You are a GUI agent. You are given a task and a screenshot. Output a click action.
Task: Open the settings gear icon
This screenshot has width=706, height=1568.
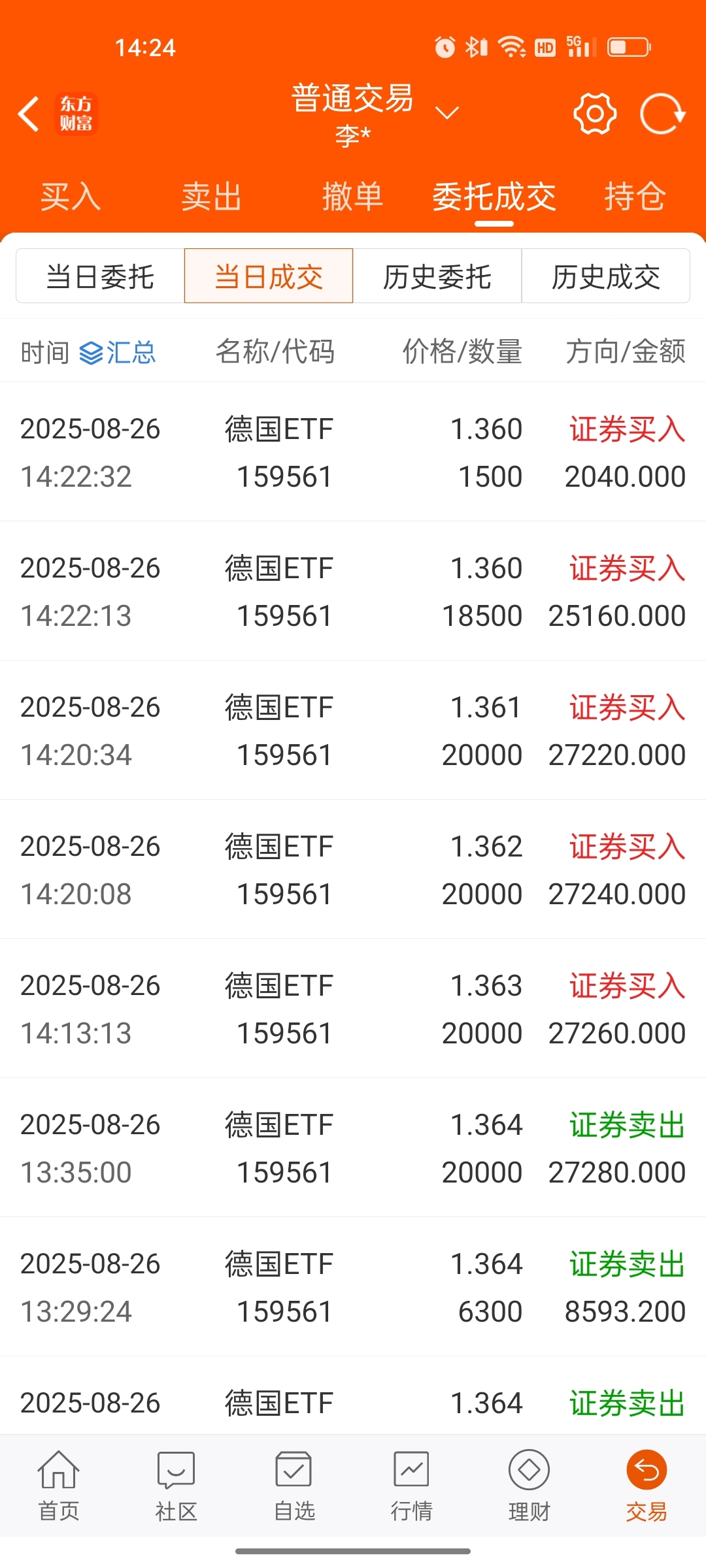point(595,114)
